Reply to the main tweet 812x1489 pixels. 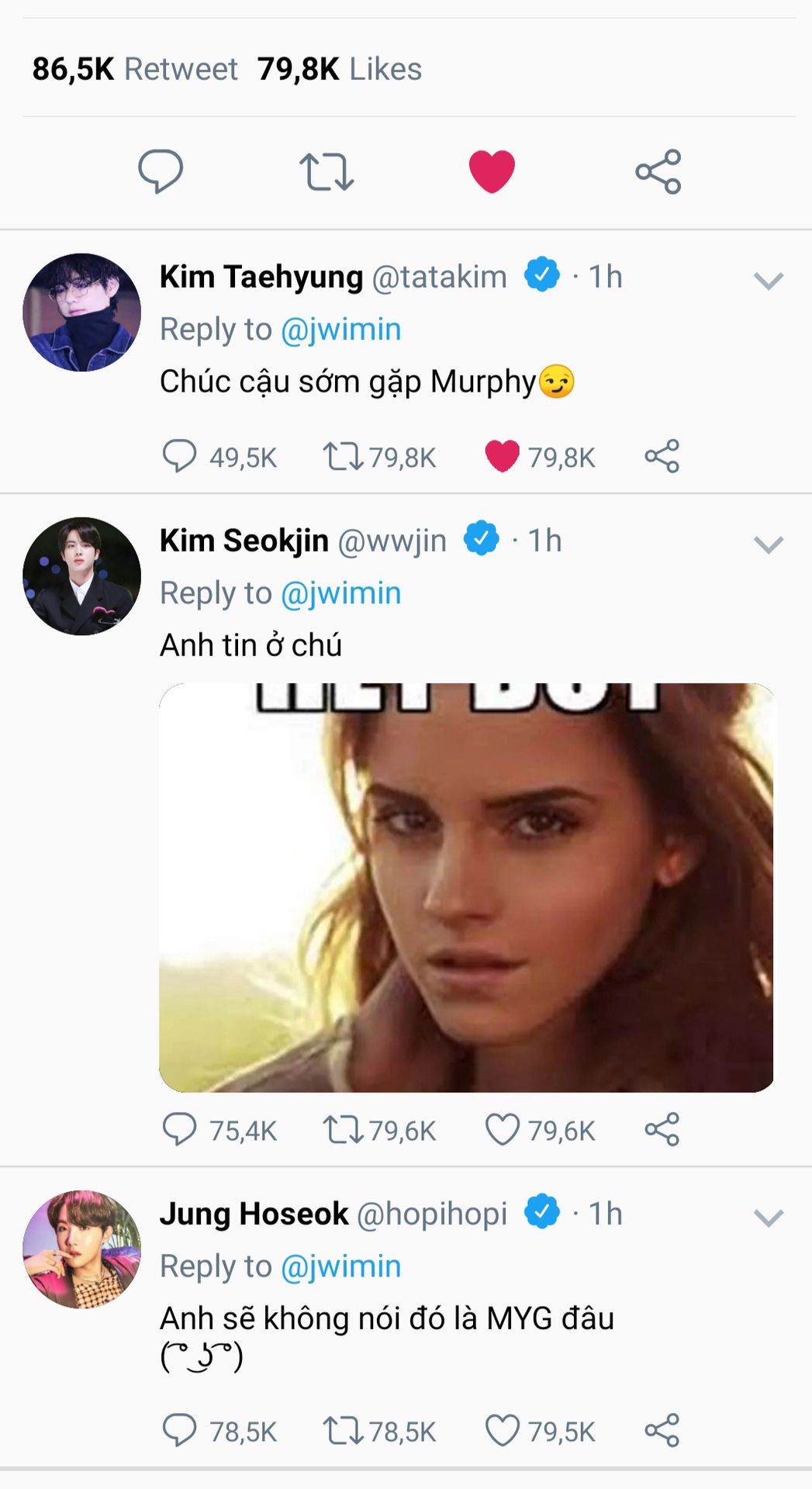(161, 171)
